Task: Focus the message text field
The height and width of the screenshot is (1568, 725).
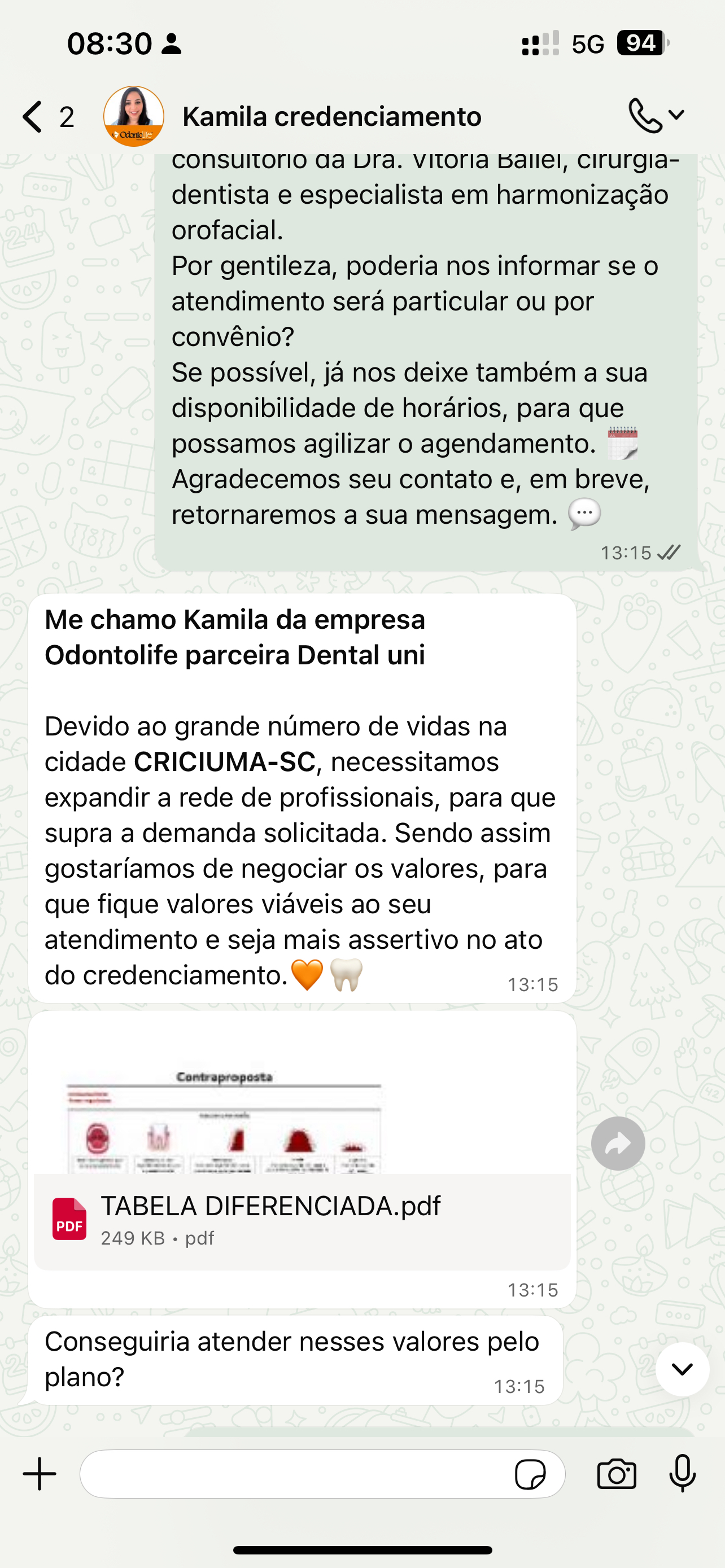Action: 292,1474
